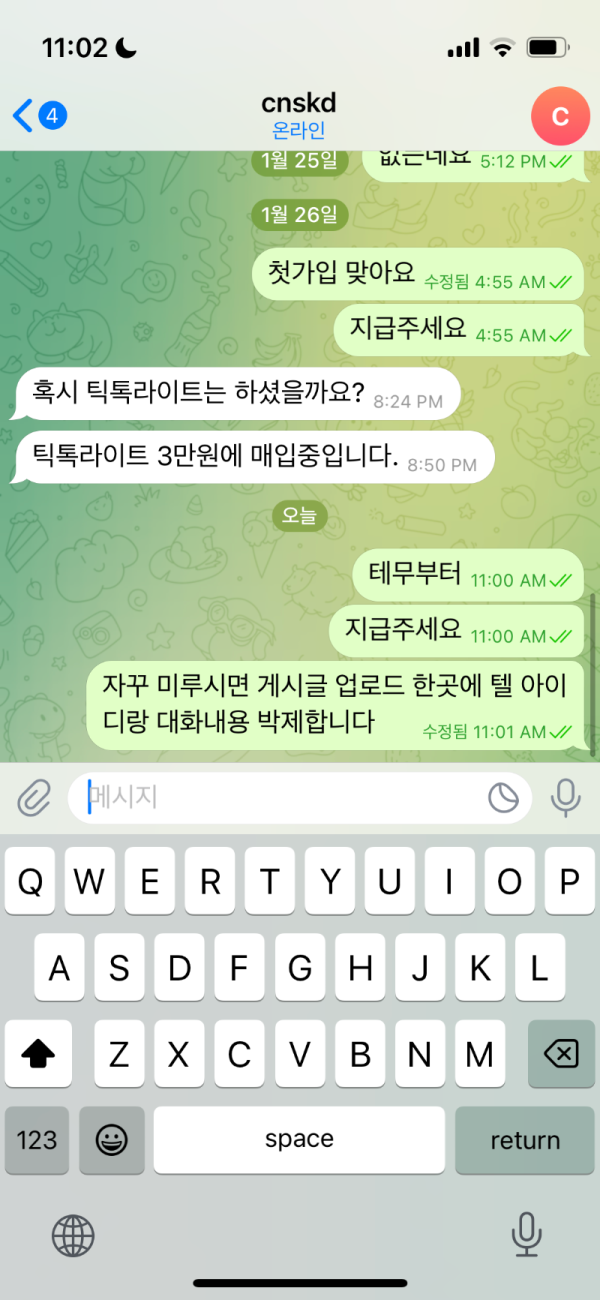Tap the backspace key
600x1300 pixels.
click(561, 1053)
